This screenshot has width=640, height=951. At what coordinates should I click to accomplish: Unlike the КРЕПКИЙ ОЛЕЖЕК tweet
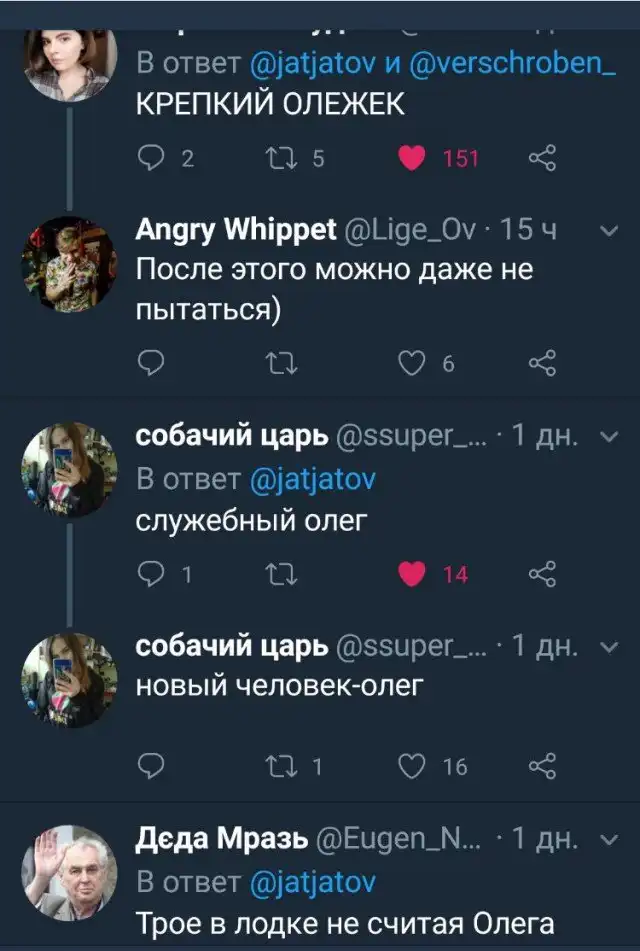coord(415,157)
